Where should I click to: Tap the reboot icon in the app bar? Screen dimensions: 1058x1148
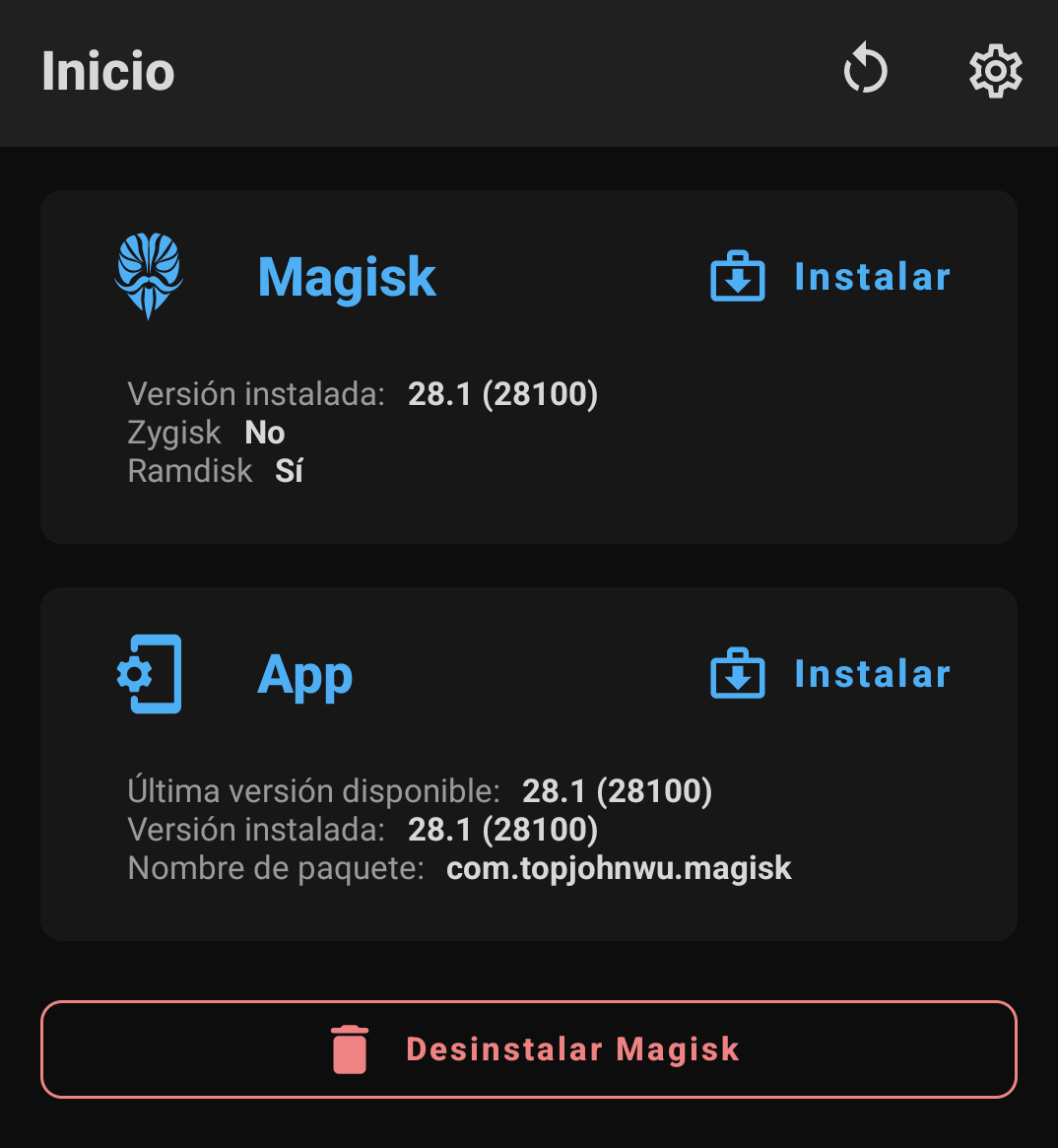click(x=865, y=71)
